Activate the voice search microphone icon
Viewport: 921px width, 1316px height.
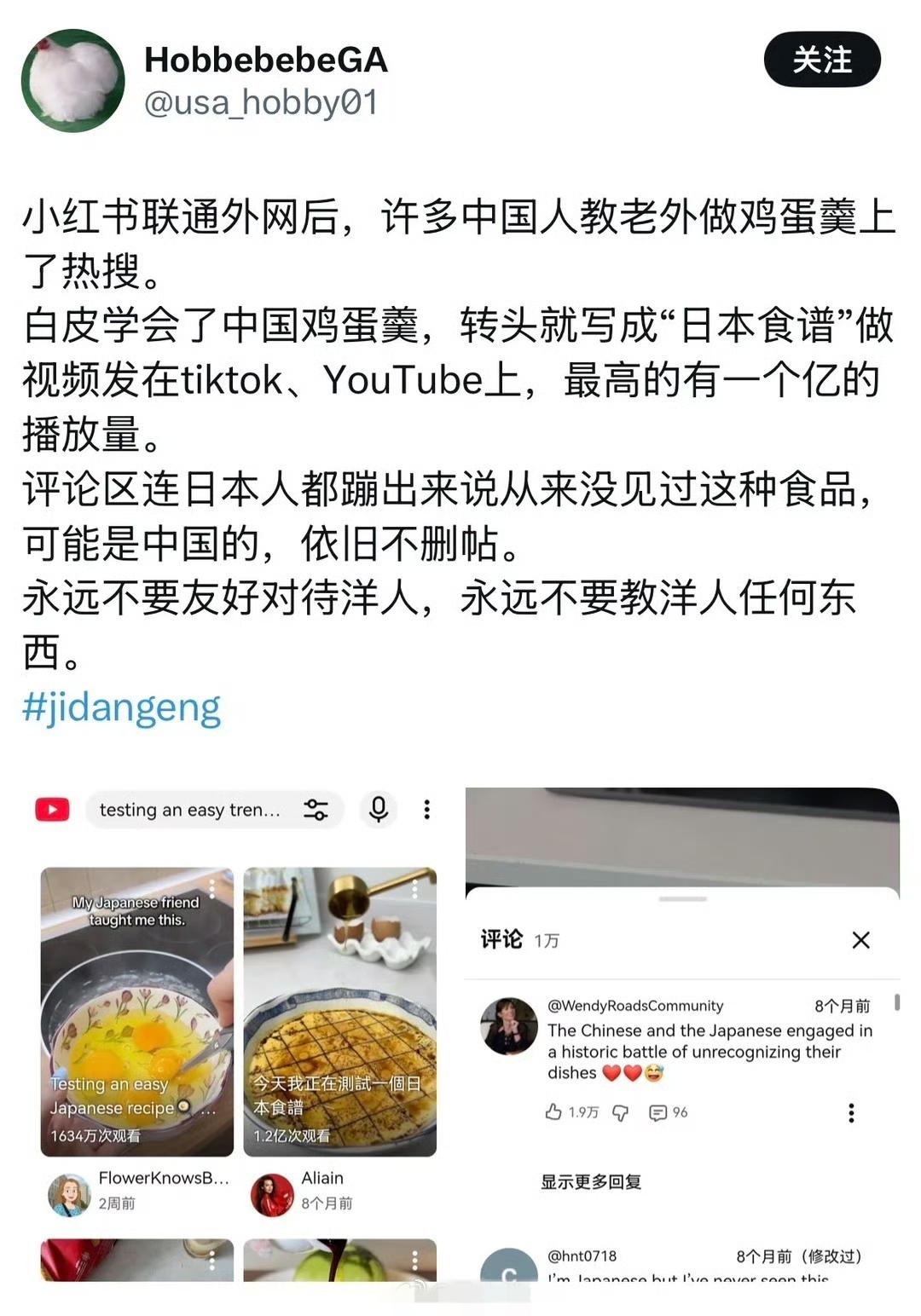click(379, 810)
